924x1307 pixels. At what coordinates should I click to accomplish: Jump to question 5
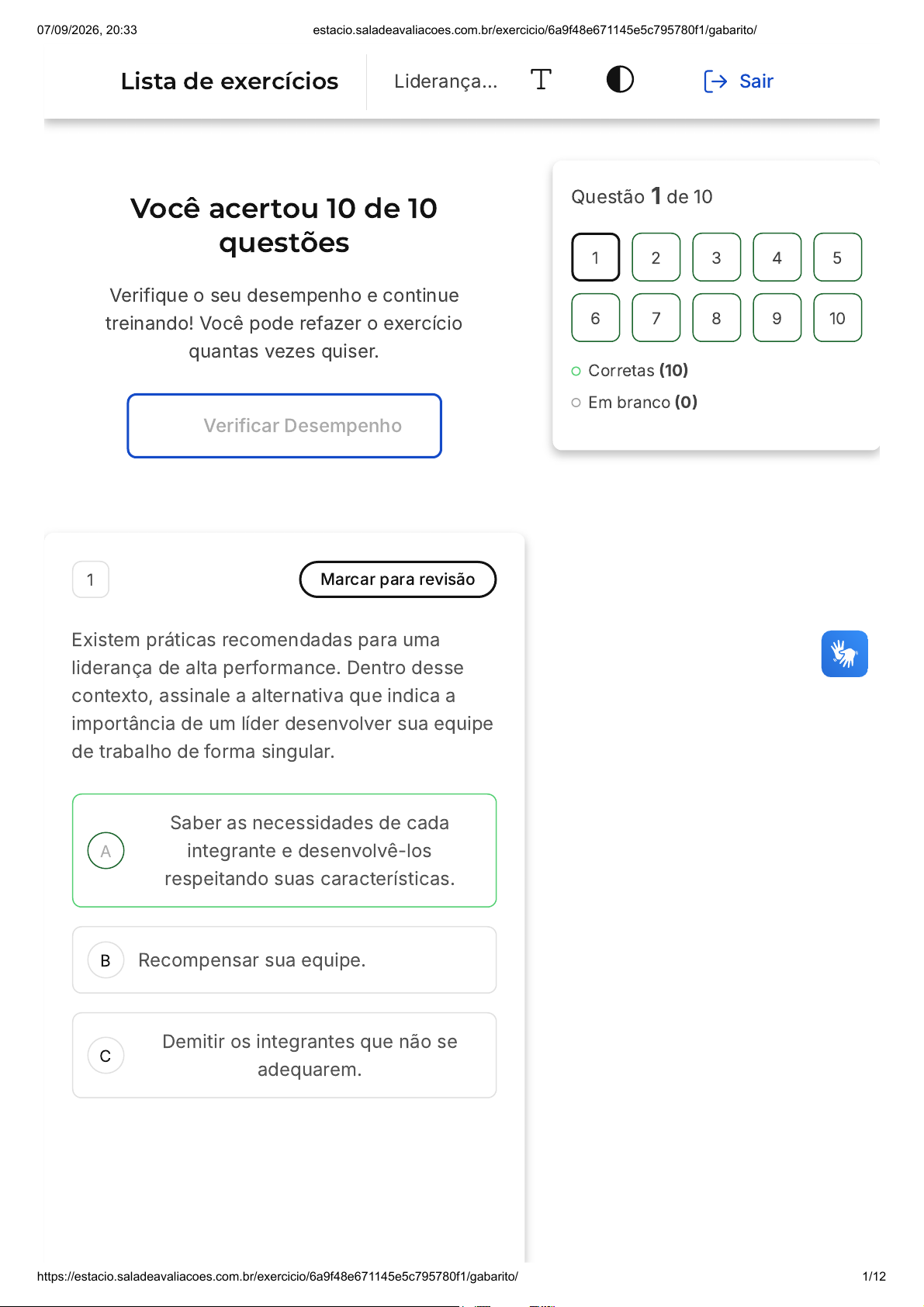(x=838, y=257)
